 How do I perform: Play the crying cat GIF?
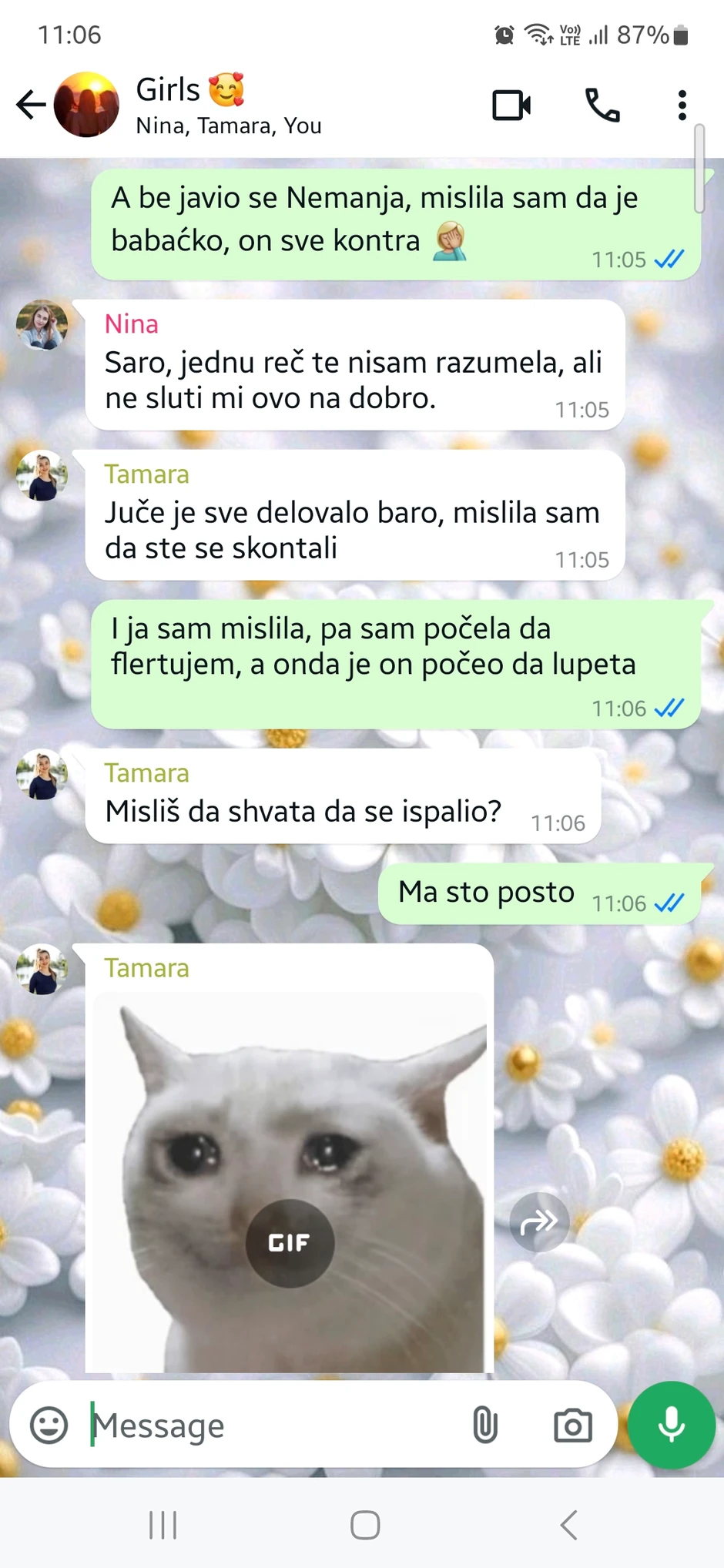point(289,1243)
